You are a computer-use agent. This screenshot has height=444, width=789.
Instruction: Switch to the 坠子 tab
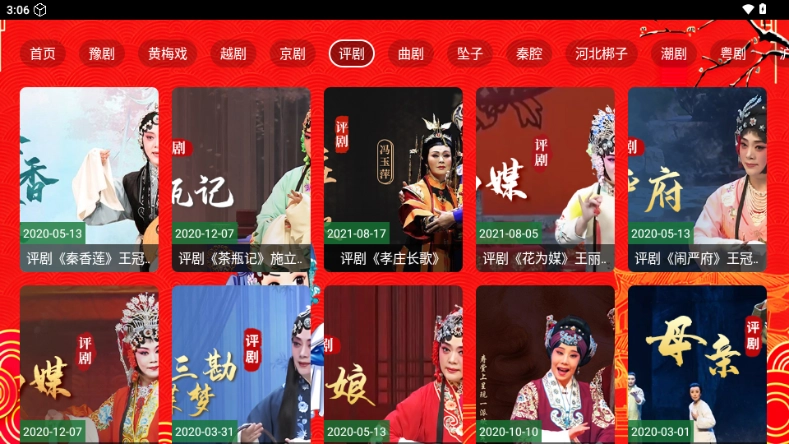tap(470, 54)
